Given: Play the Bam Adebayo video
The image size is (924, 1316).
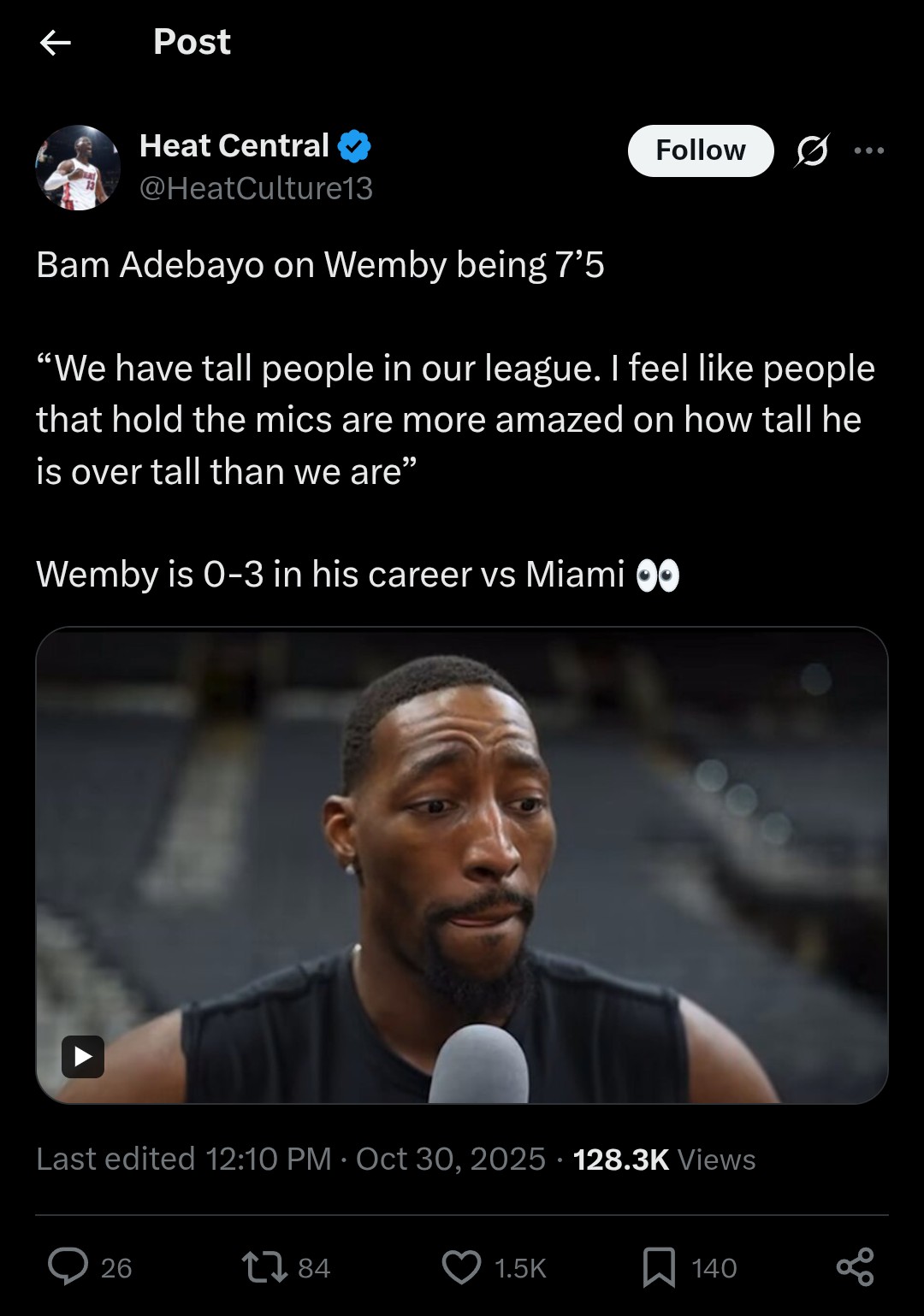Looking at the screenshot, I should point(83,1056).
